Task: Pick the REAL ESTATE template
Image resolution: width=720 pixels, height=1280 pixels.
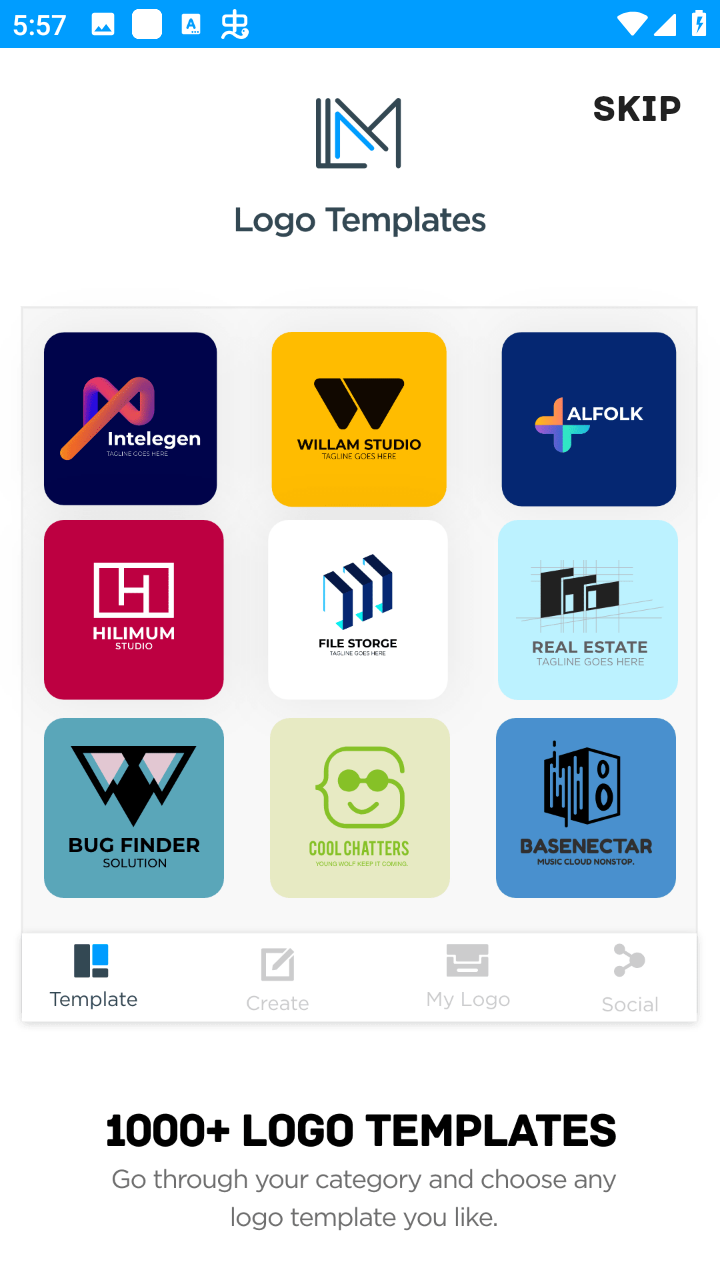Action: click(x=587, y=609)
